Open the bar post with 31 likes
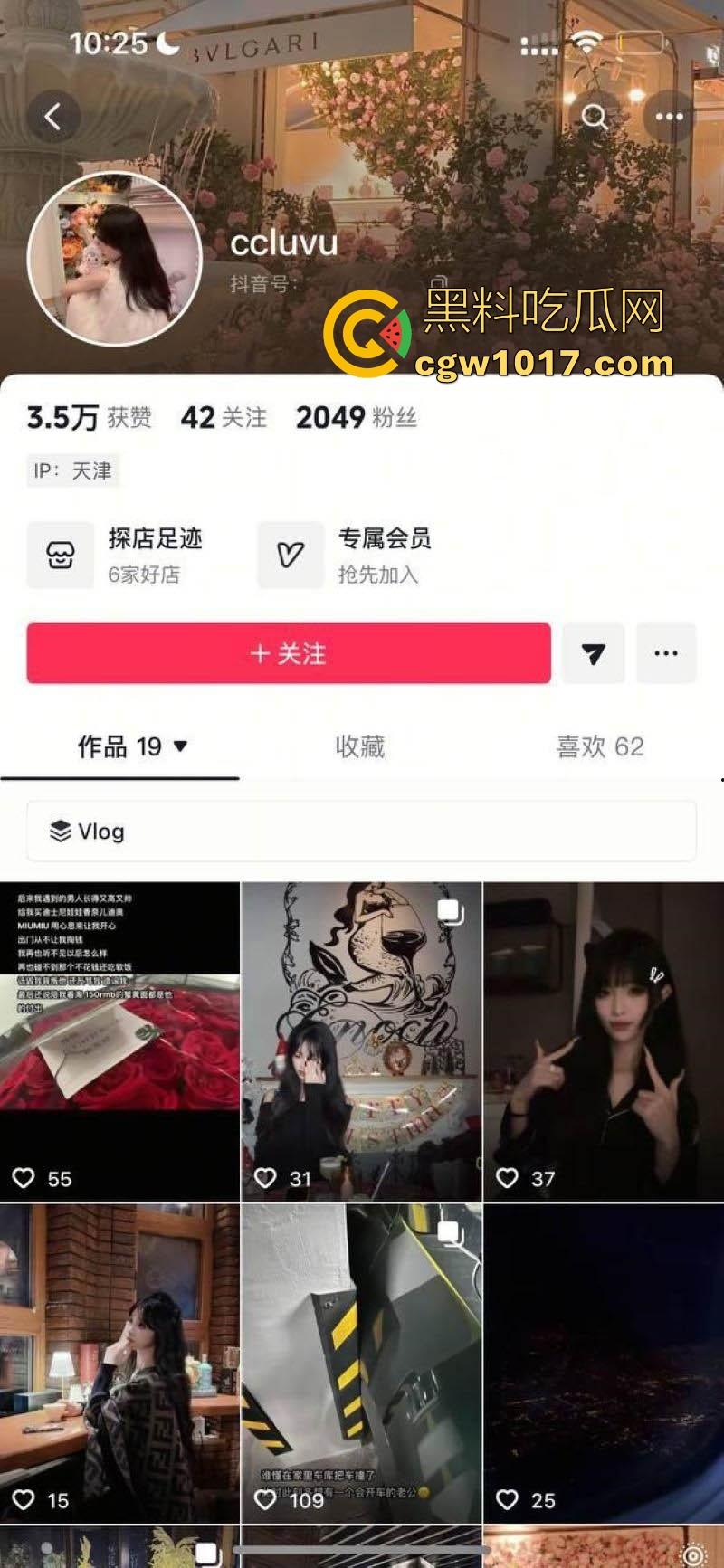This screenshot has height=1568, width=724. click(x=361, y=1041)
